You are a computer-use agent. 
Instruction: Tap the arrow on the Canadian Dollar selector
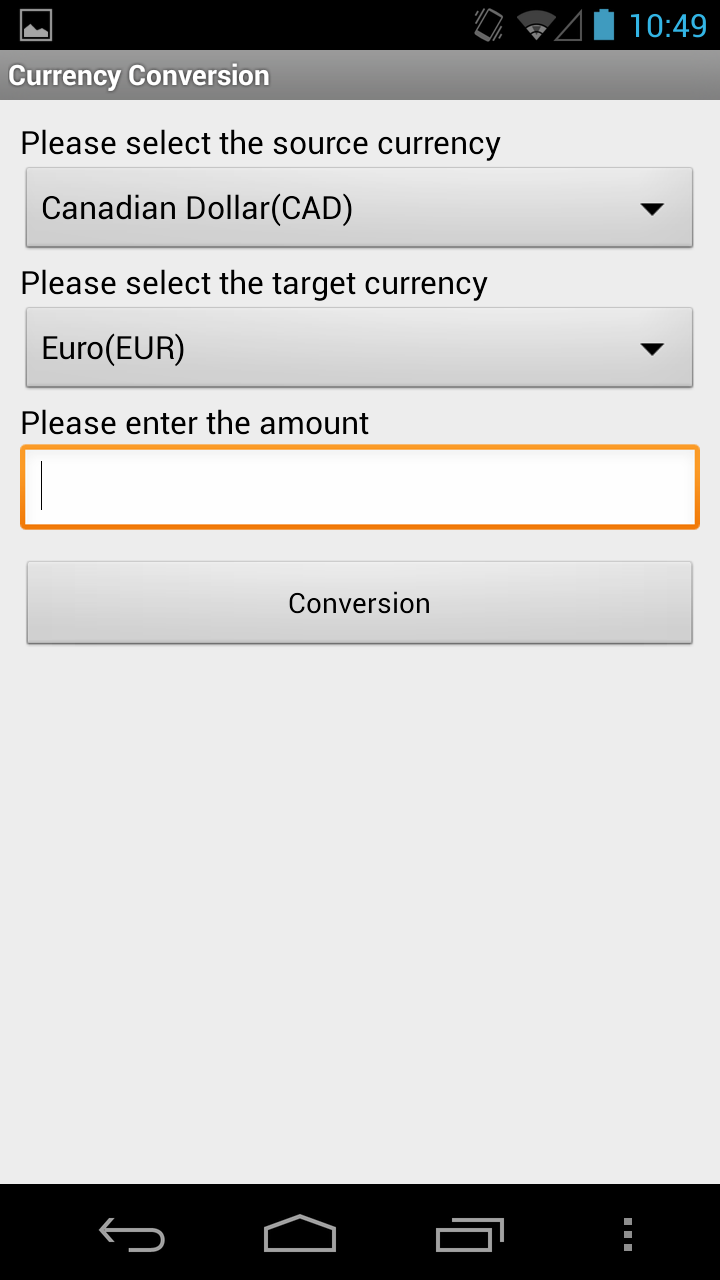(x=651, y=207)
